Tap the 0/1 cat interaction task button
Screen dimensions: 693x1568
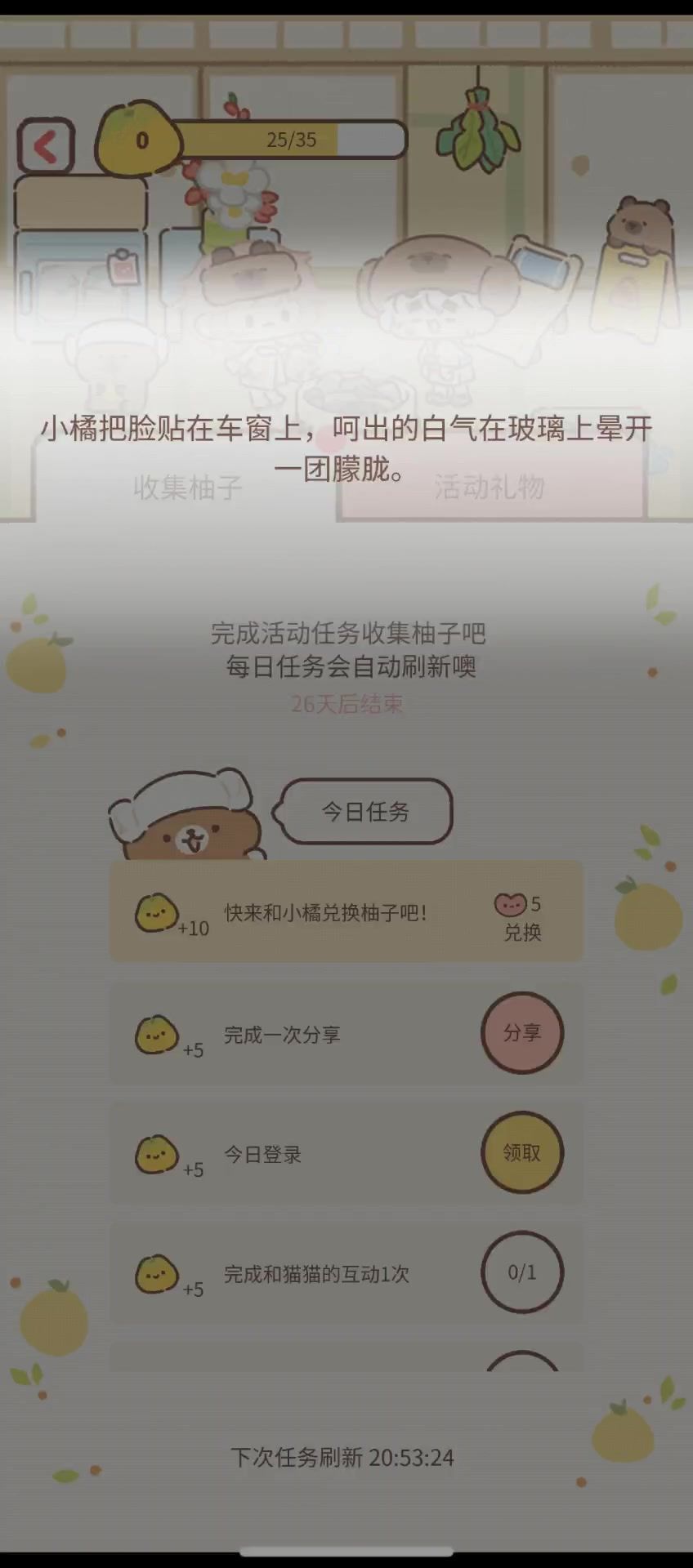tap(522, 1272)
